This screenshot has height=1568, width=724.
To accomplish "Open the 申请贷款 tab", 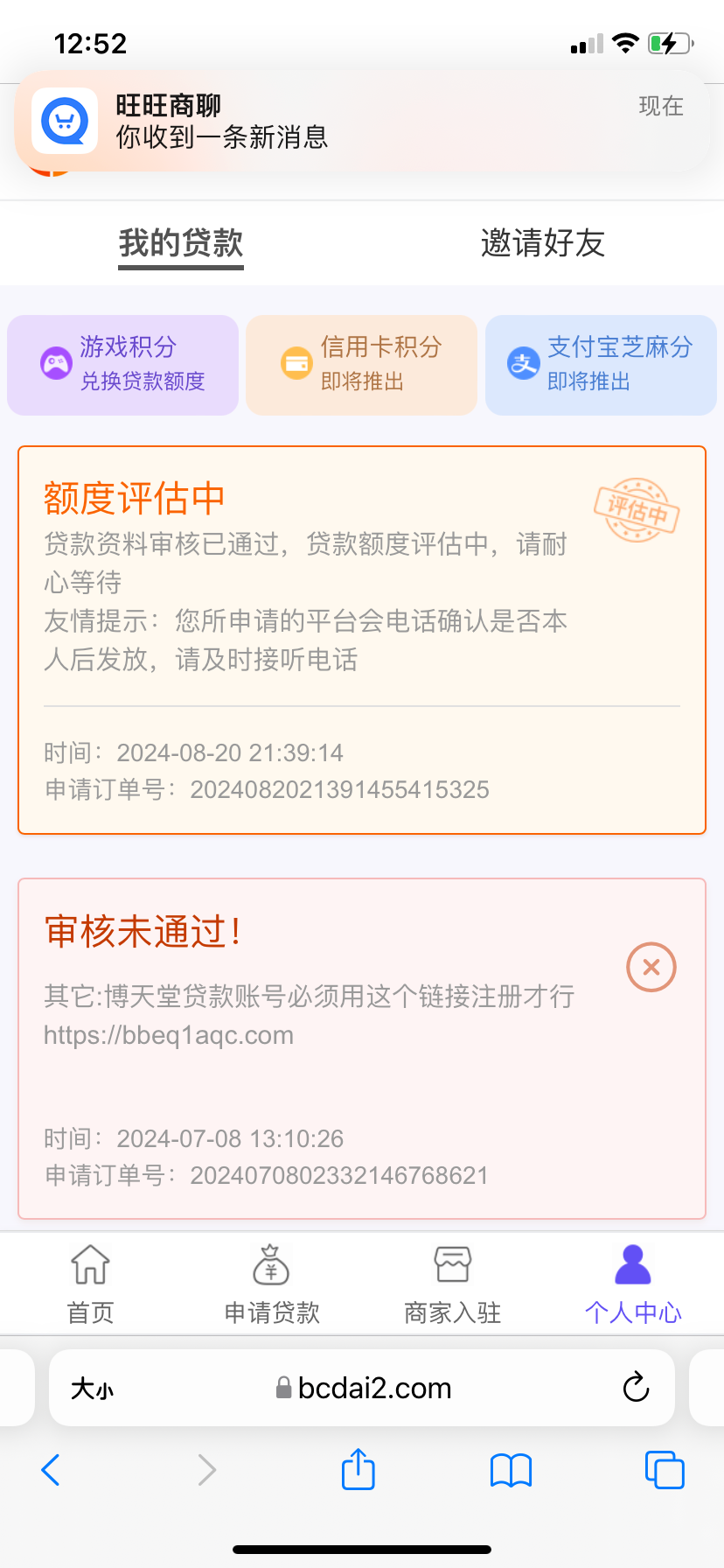I will [272, 1284].
